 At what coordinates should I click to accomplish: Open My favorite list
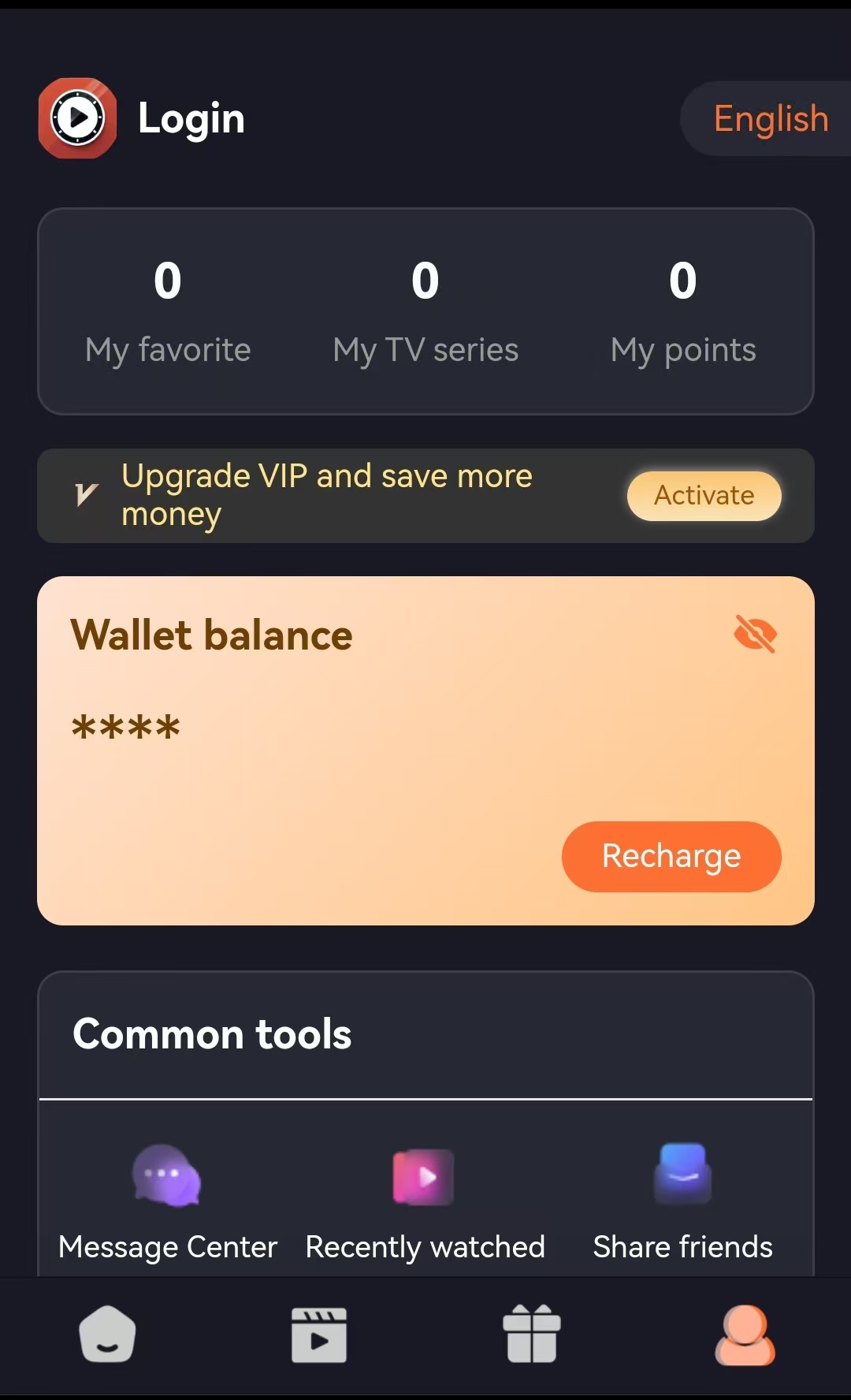168,312
